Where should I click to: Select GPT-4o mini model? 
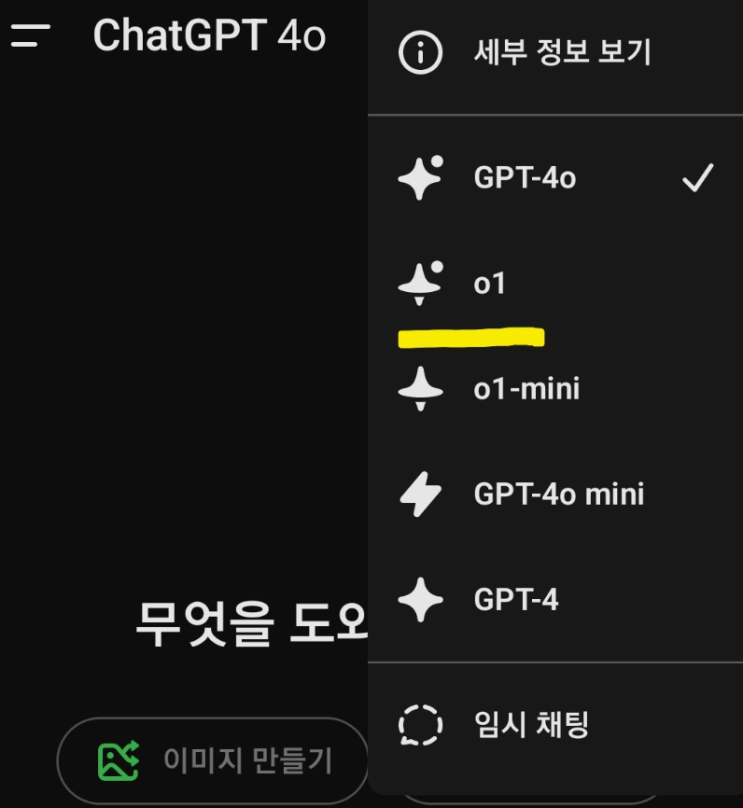tap(555, 494)
